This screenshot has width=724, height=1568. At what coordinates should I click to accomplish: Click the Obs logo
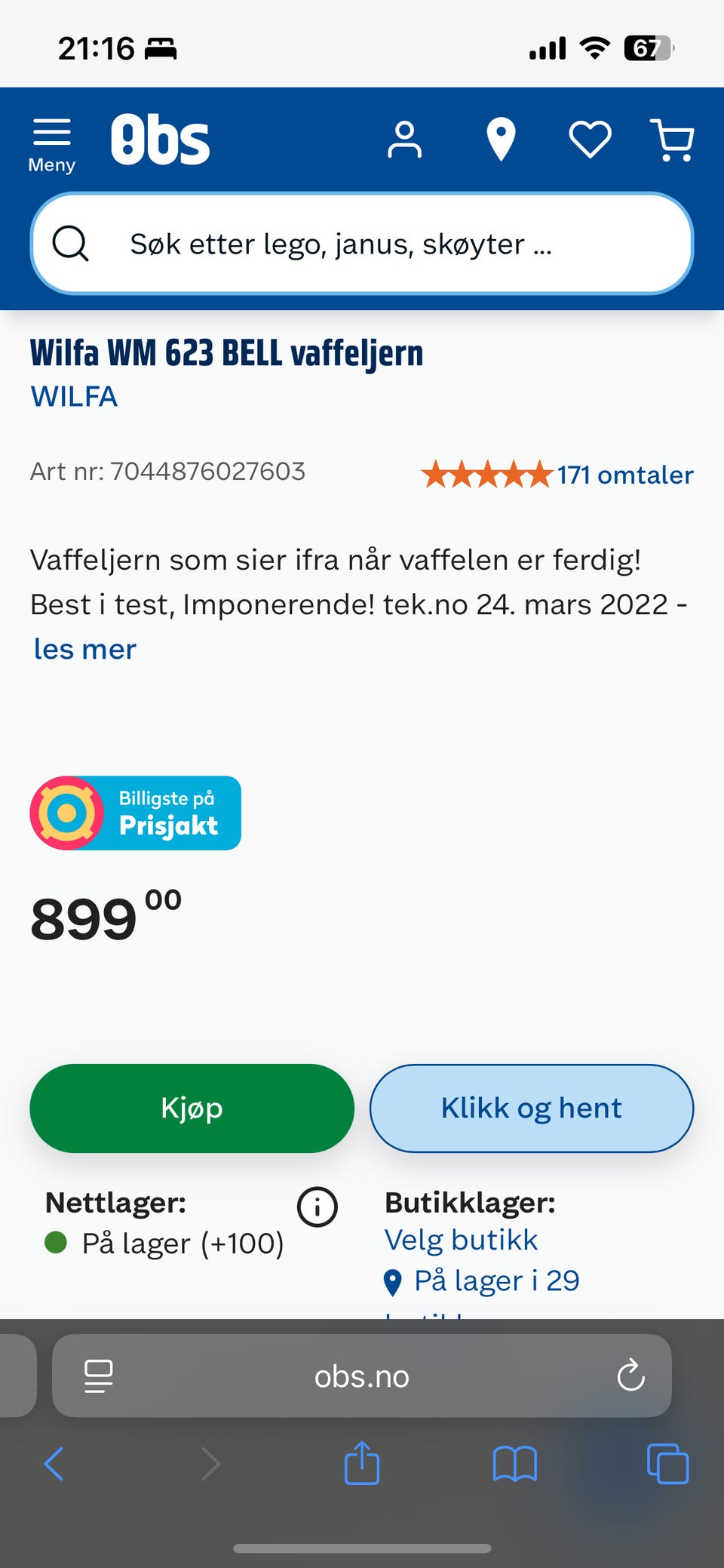161,138
